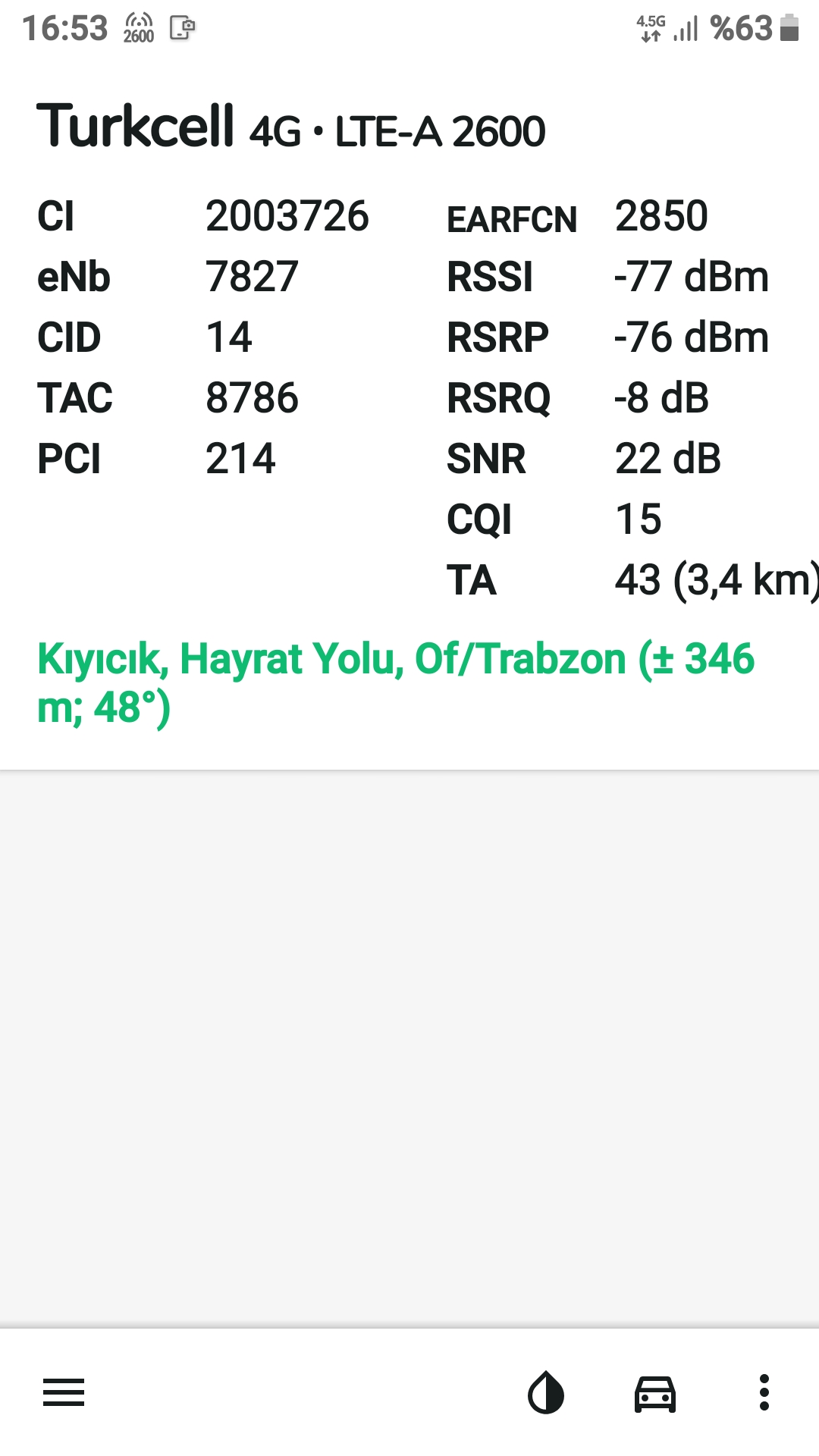Open the three-dot overflow menu
819x1456 pixels.
coord(764,1392)
